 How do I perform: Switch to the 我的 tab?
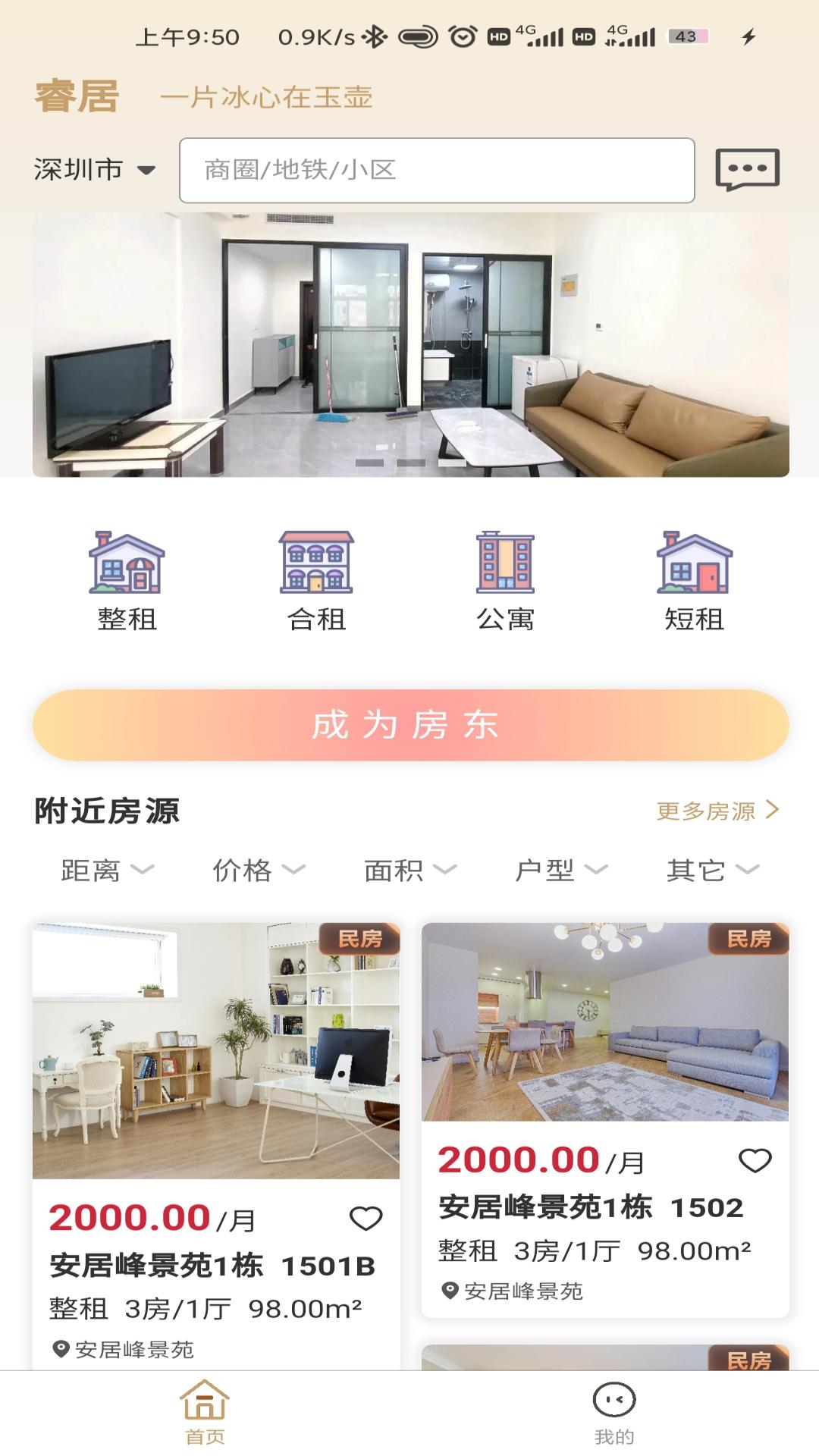[x=614, y=1412]
